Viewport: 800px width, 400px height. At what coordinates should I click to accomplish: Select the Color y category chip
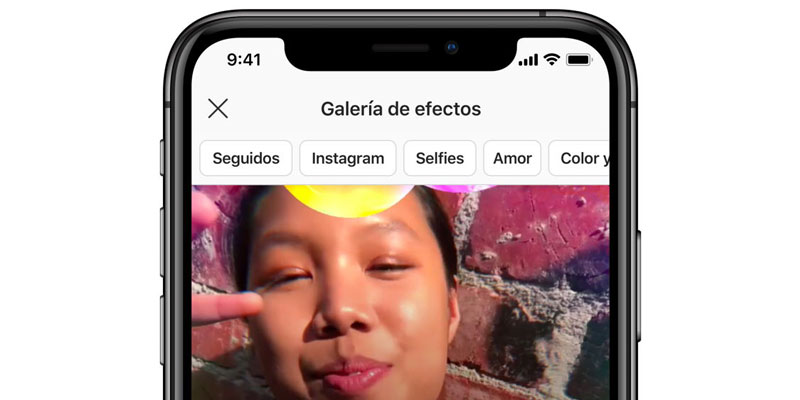[x=581, y=158]
